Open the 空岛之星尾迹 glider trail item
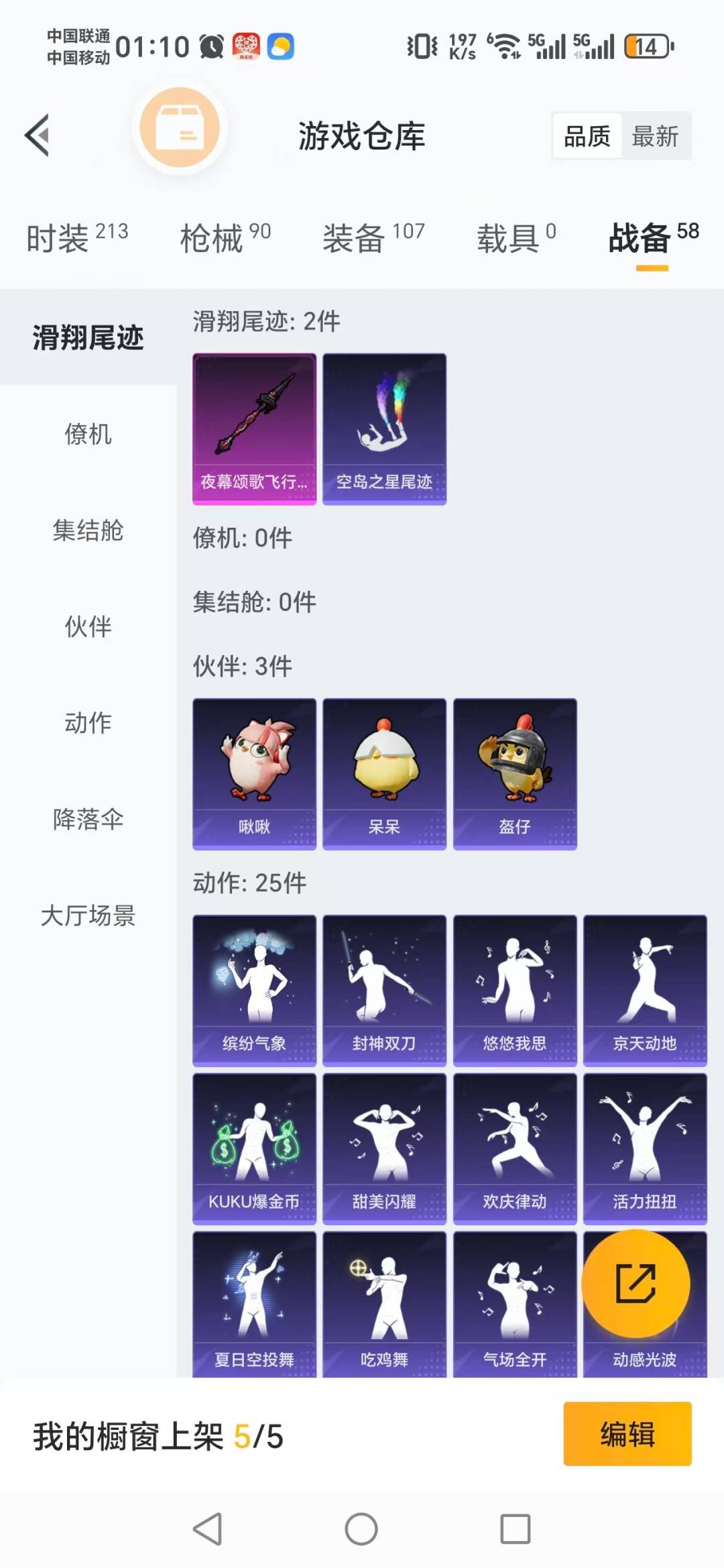 pyautogui.click(x=383, y=427)
